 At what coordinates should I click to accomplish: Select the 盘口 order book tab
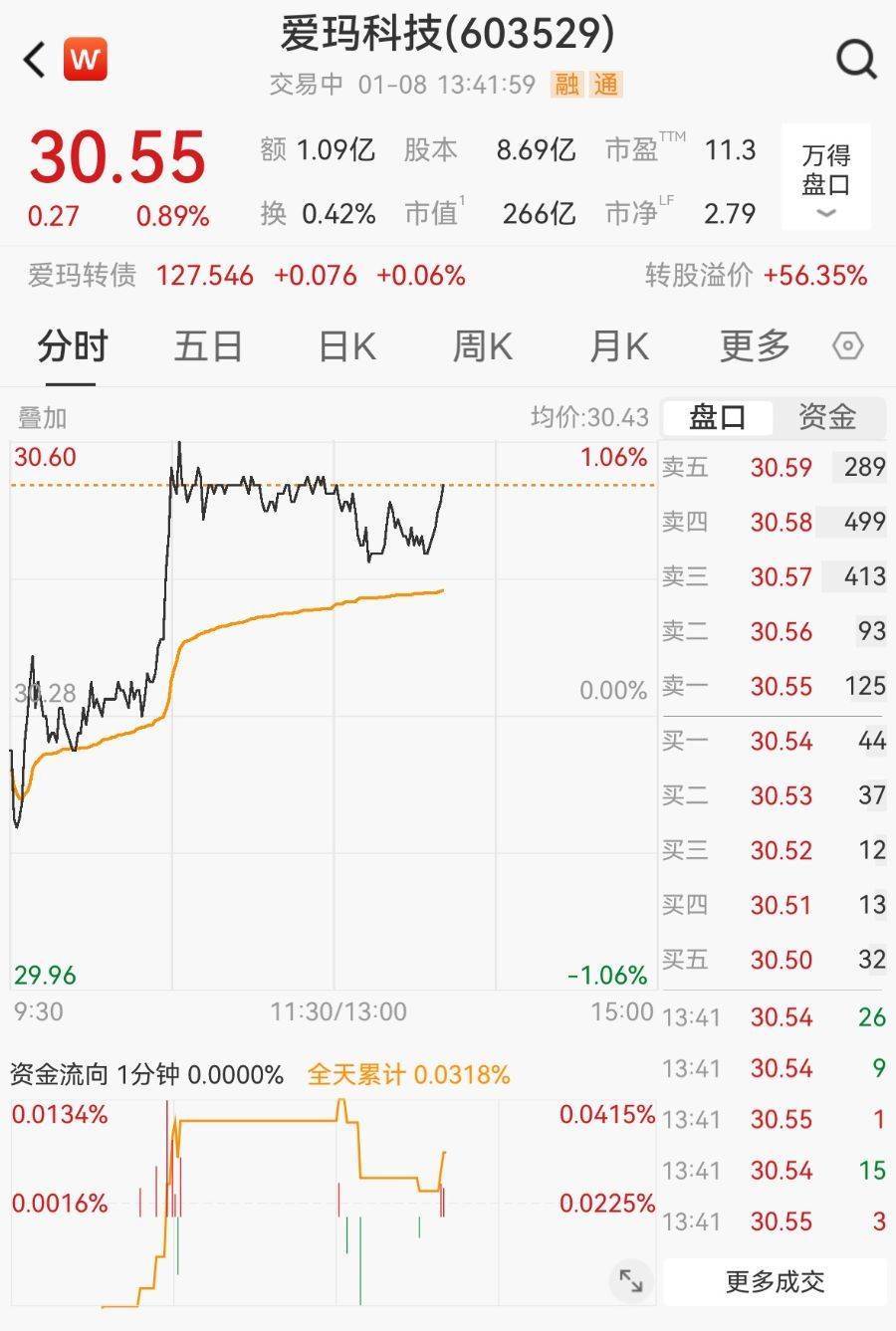(717, 417)
